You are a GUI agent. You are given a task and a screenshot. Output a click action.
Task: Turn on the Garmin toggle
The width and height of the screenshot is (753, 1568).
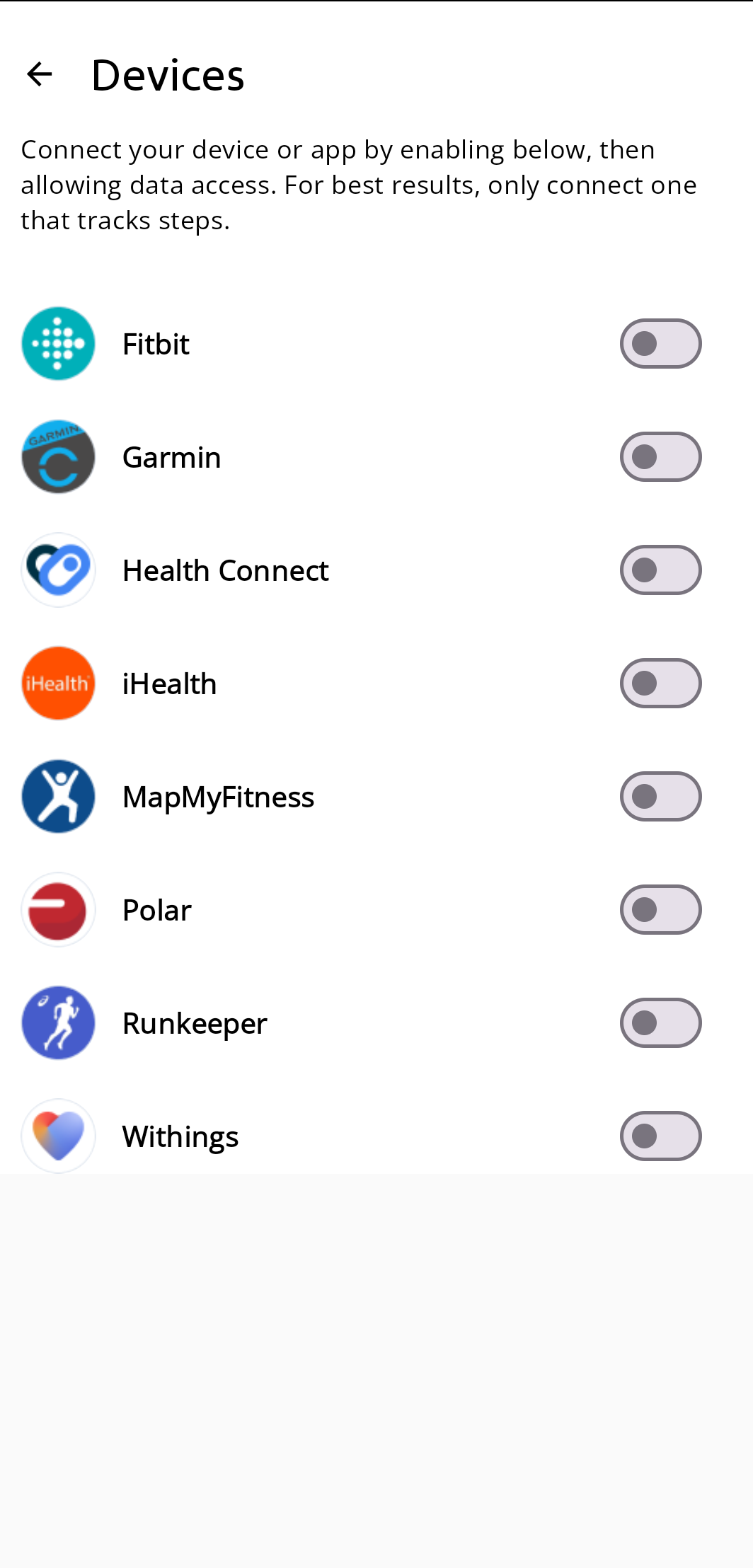(660, 457)
